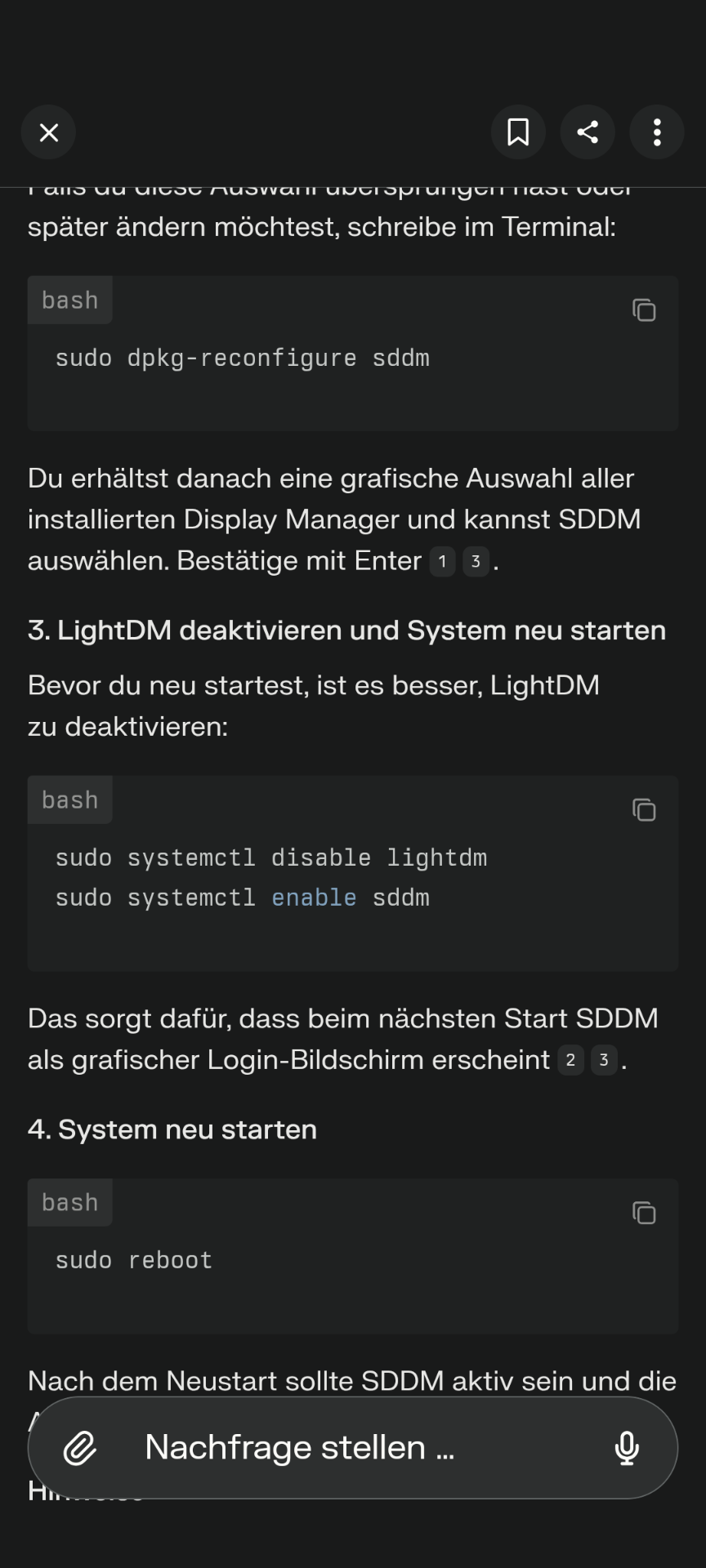
Task: Bookmark this answer
Action: click(x=518, y=132)
